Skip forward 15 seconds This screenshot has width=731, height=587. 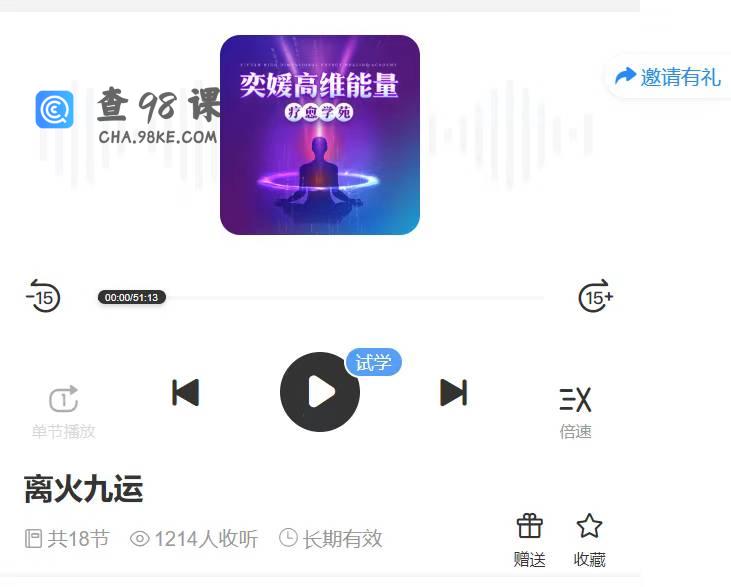coord(596,297)
